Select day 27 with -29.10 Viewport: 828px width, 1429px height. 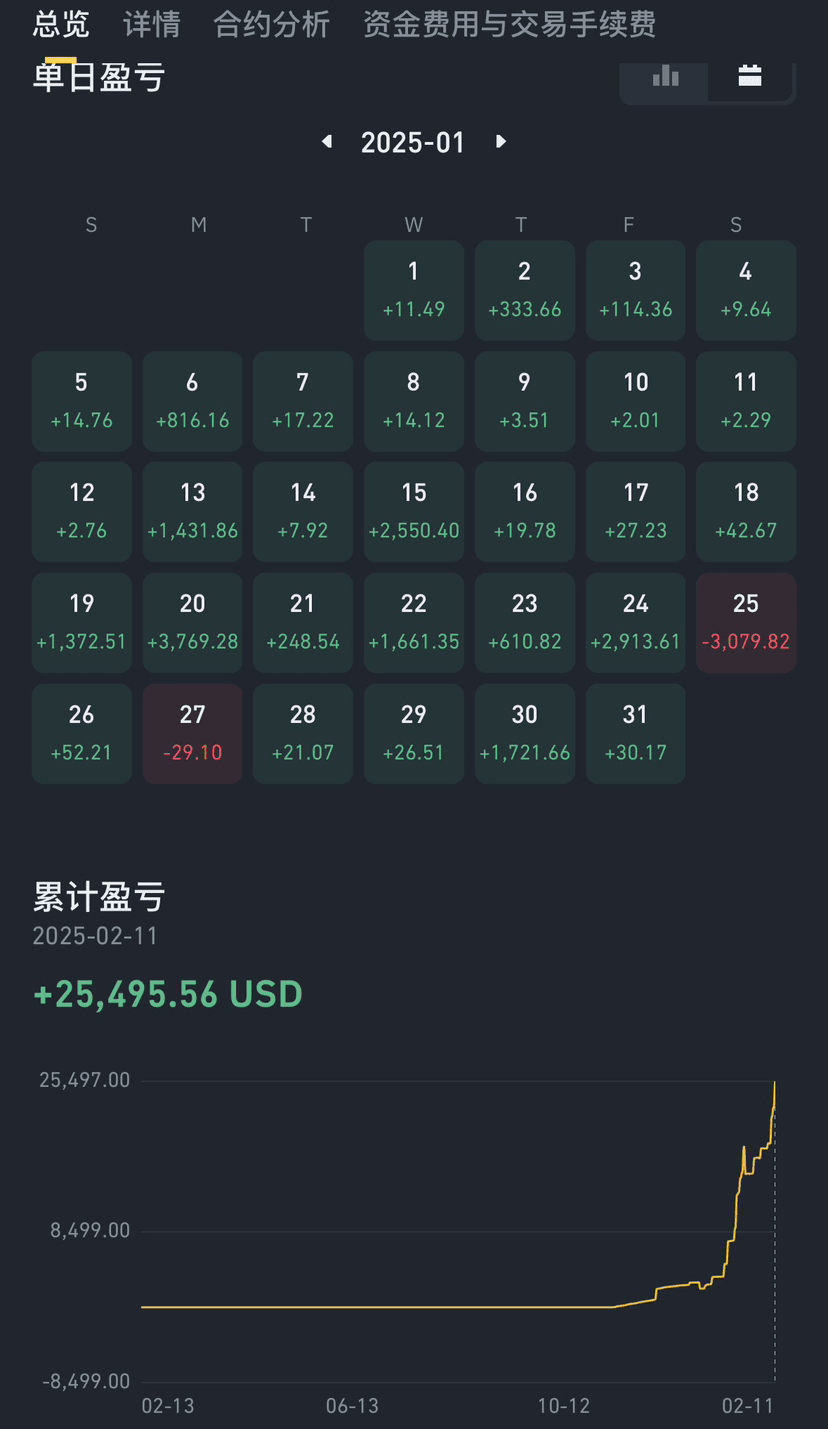click(x=193, y=733)
